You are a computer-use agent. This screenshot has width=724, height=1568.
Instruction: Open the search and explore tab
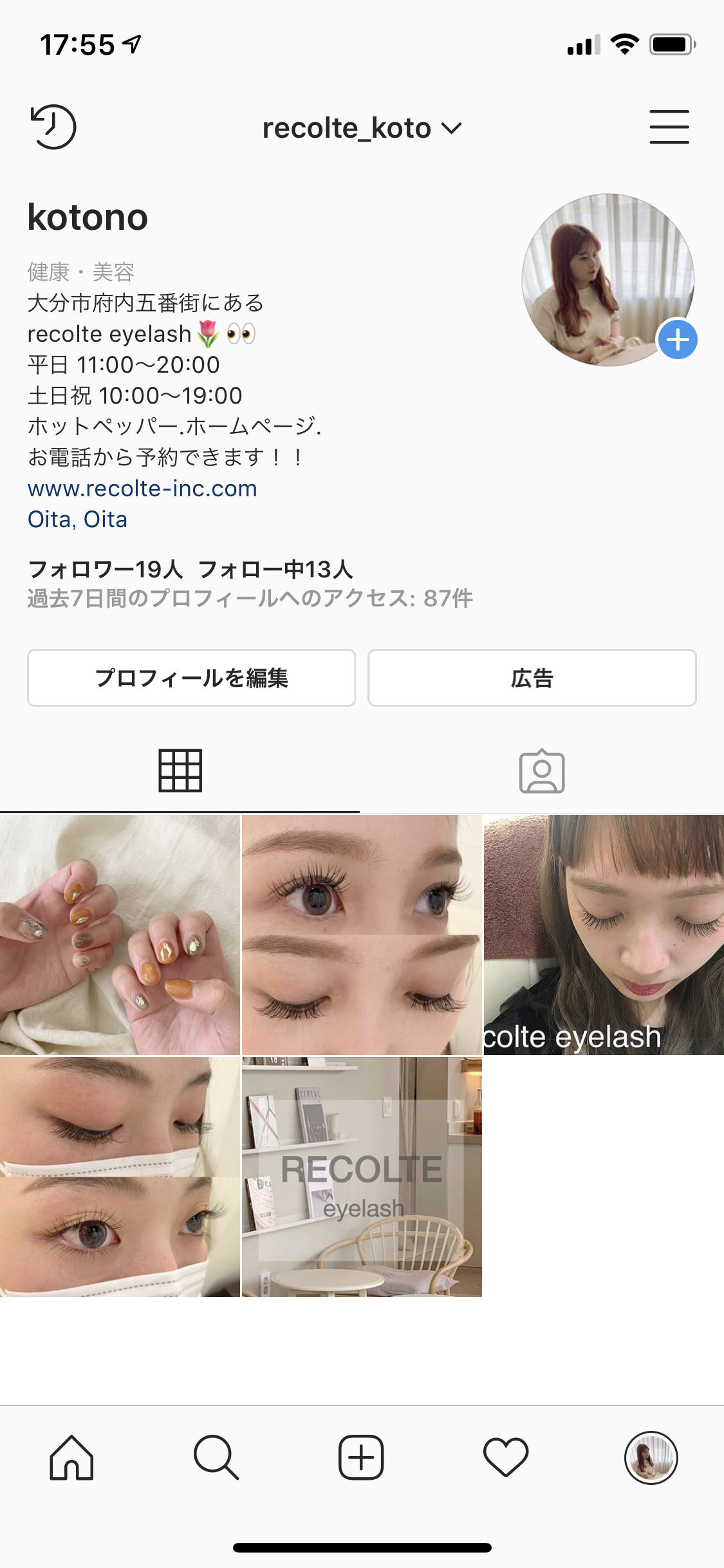tap(216, 1458)
